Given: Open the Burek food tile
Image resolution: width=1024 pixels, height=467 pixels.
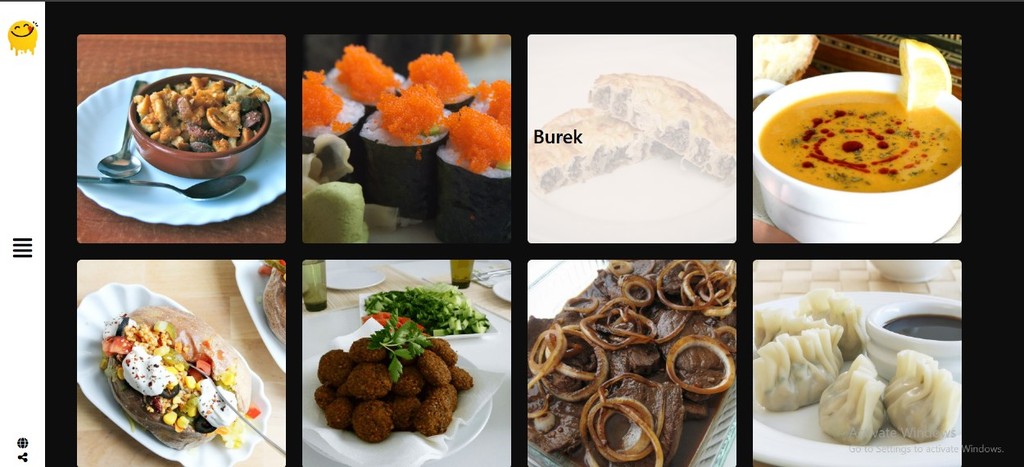Looking at the screenshot, I should point(631,138).
